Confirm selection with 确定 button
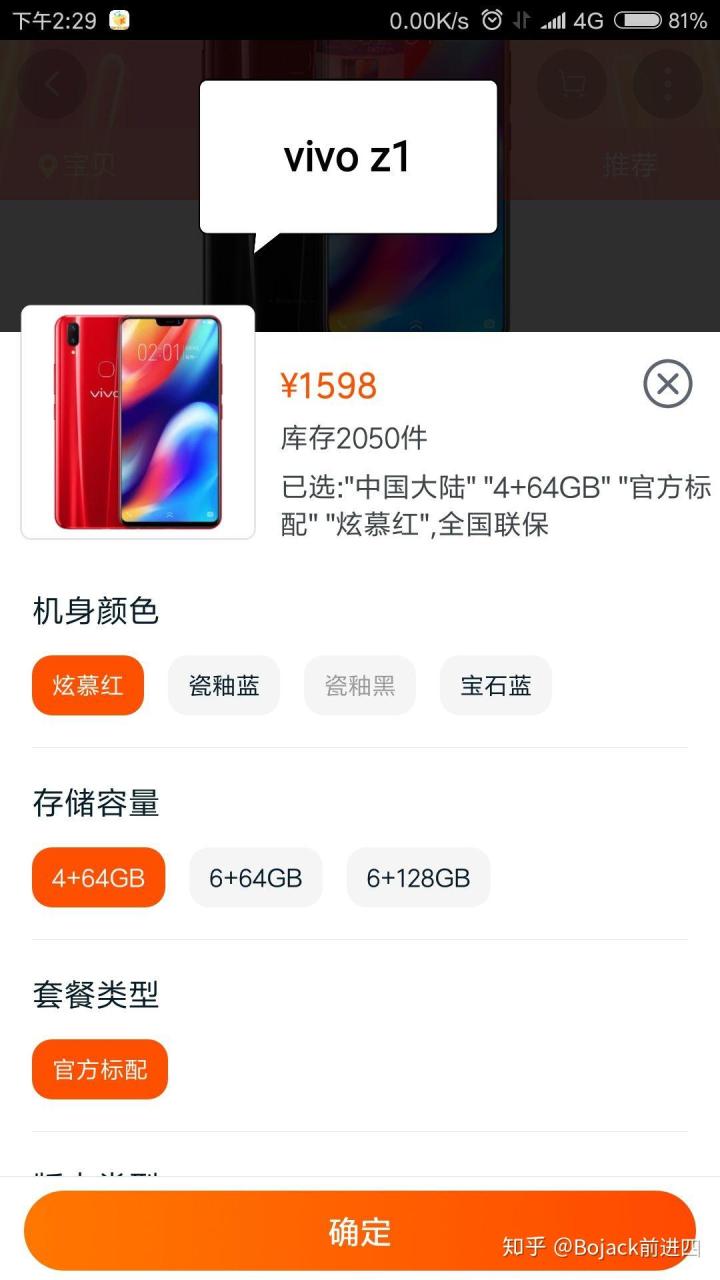 click(x=360, y=1231)
